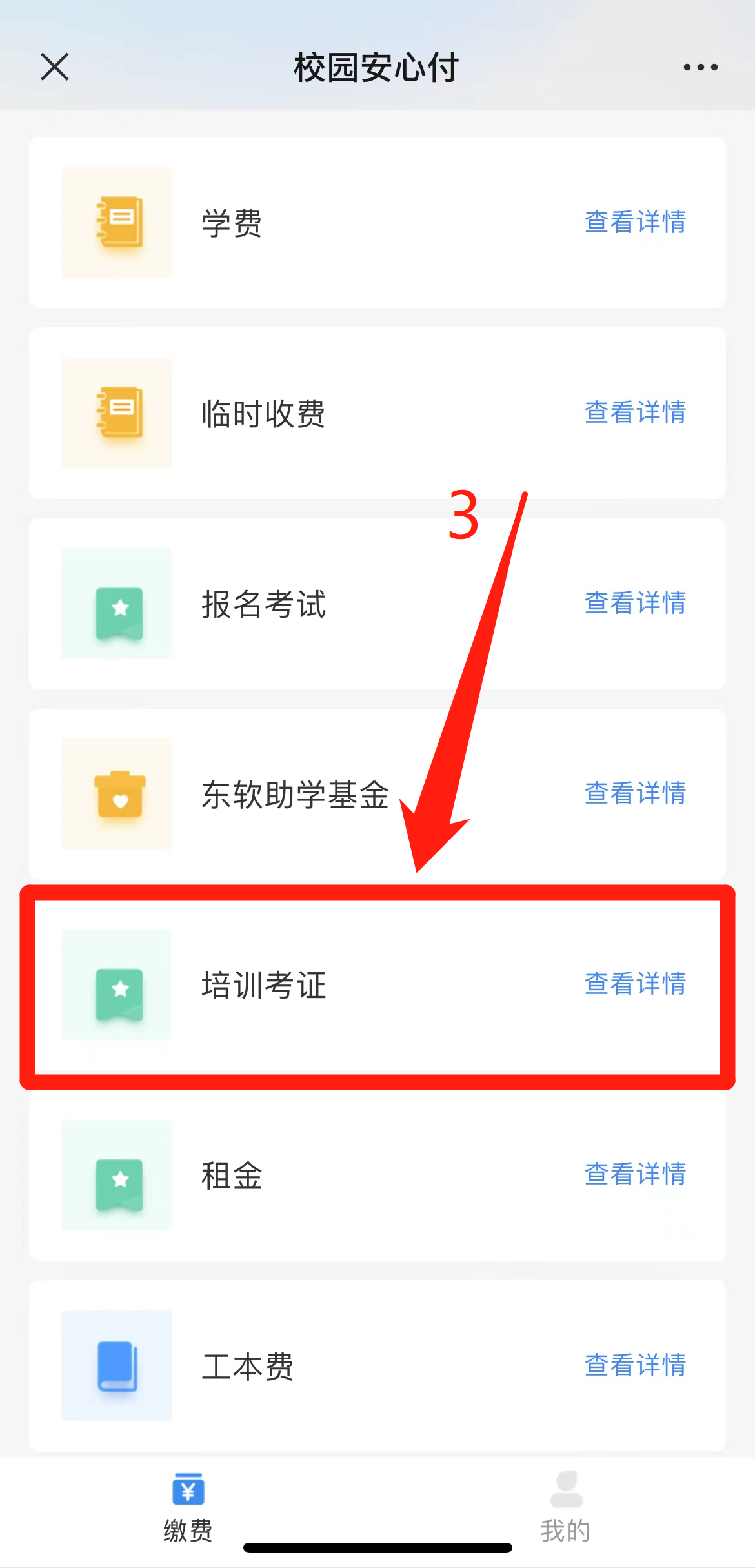Screen dimensions: 755x1568
Task: Click the 工本费 blue book icon
Action: [116, 1365]
